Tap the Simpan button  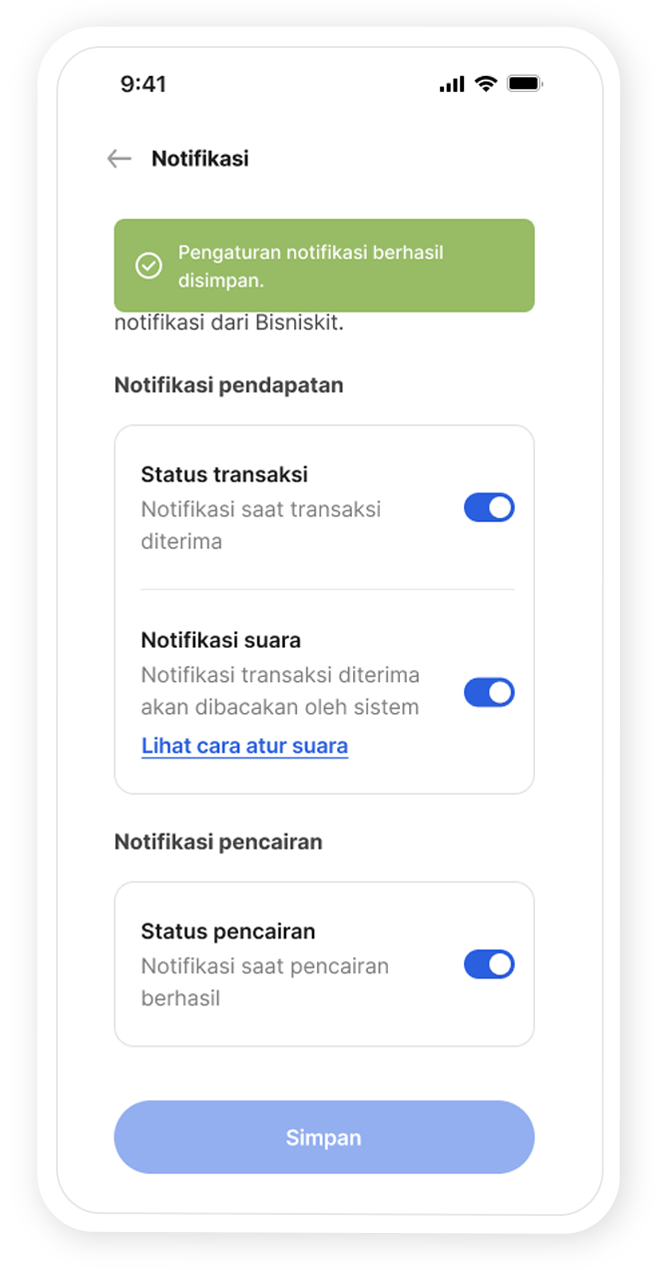click(324, 1137)
